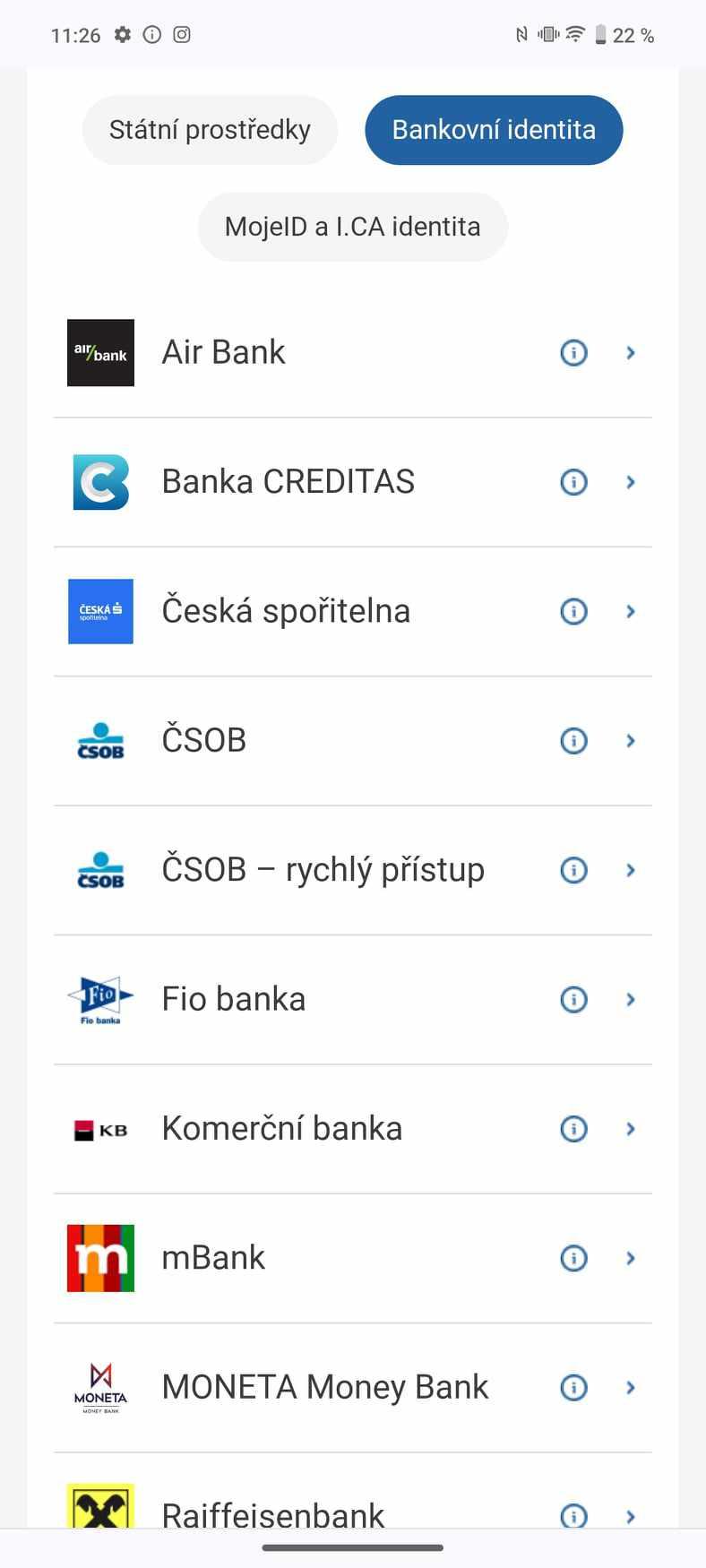
Task: Open the MojeID a I.CA identita tab
Action: 353,227
